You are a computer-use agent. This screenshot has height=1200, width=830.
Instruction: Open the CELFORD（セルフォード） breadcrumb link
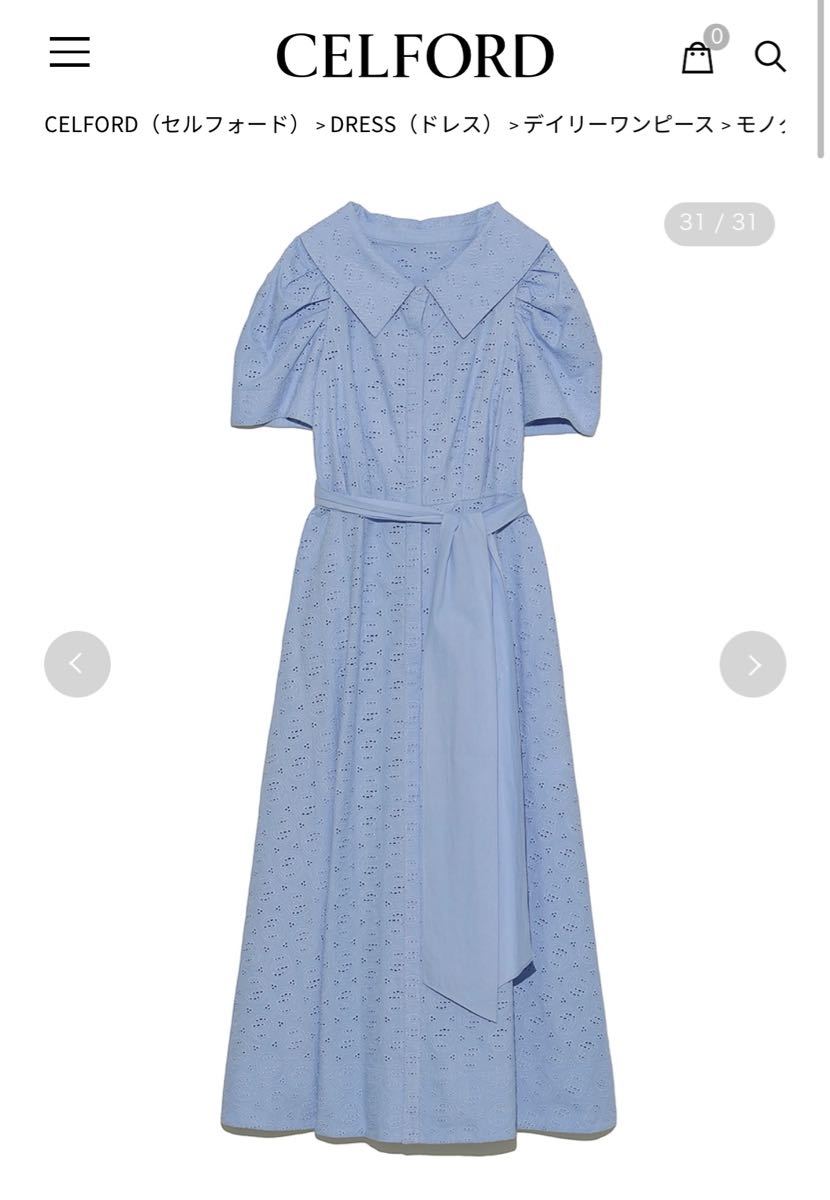pyautogui.click(x=172, y=125)
